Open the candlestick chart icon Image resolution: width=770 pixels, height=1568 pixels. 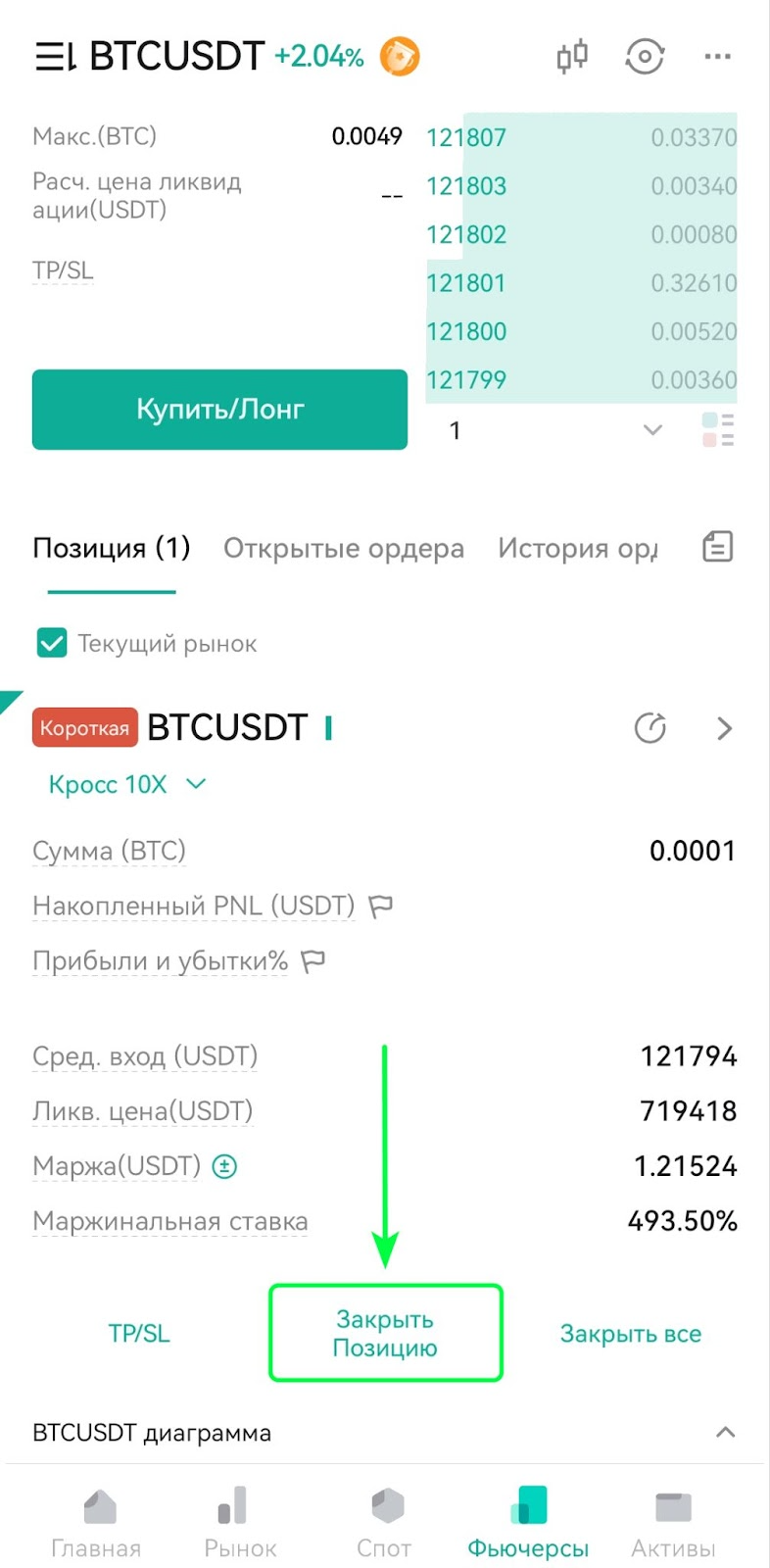tap(572, 57)
